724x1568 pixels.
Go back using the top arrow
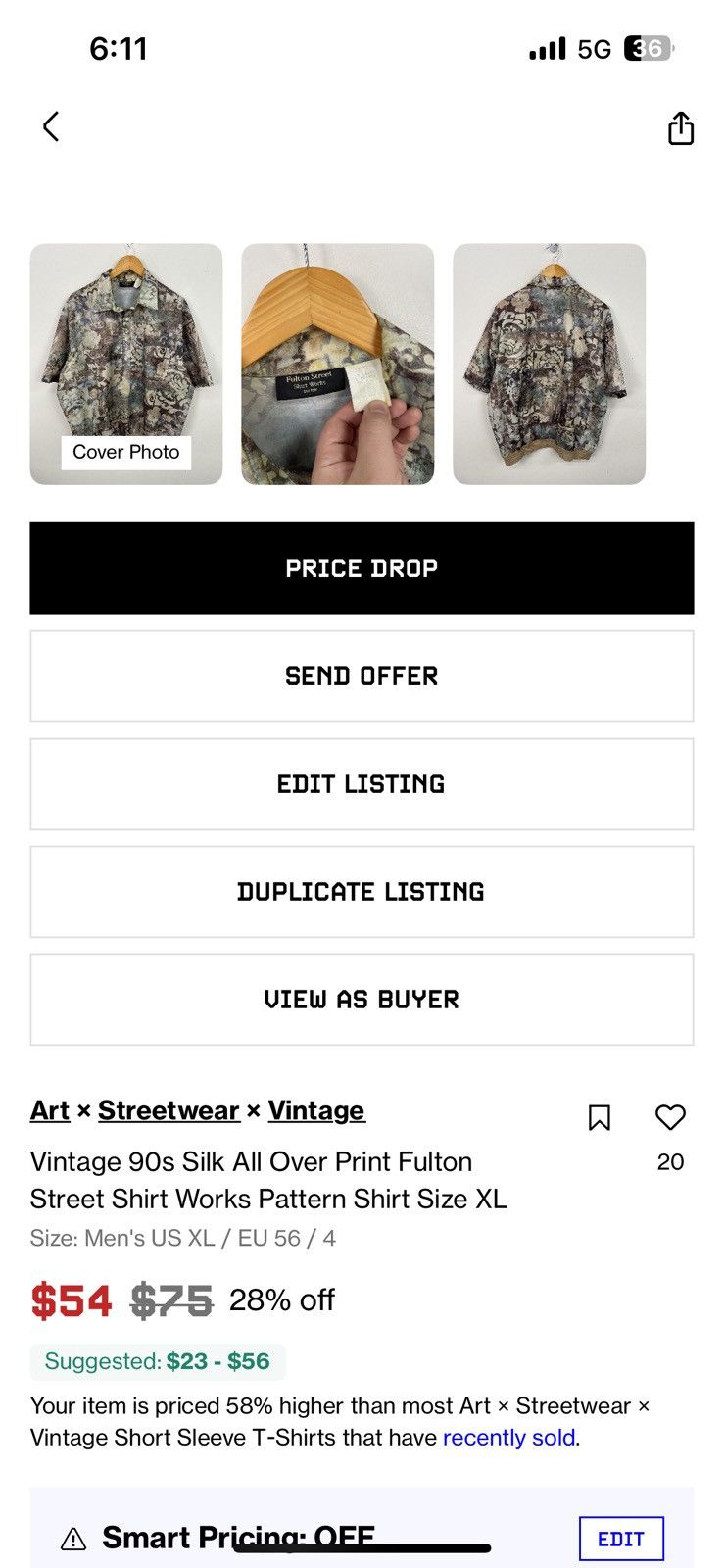(51, 126)
